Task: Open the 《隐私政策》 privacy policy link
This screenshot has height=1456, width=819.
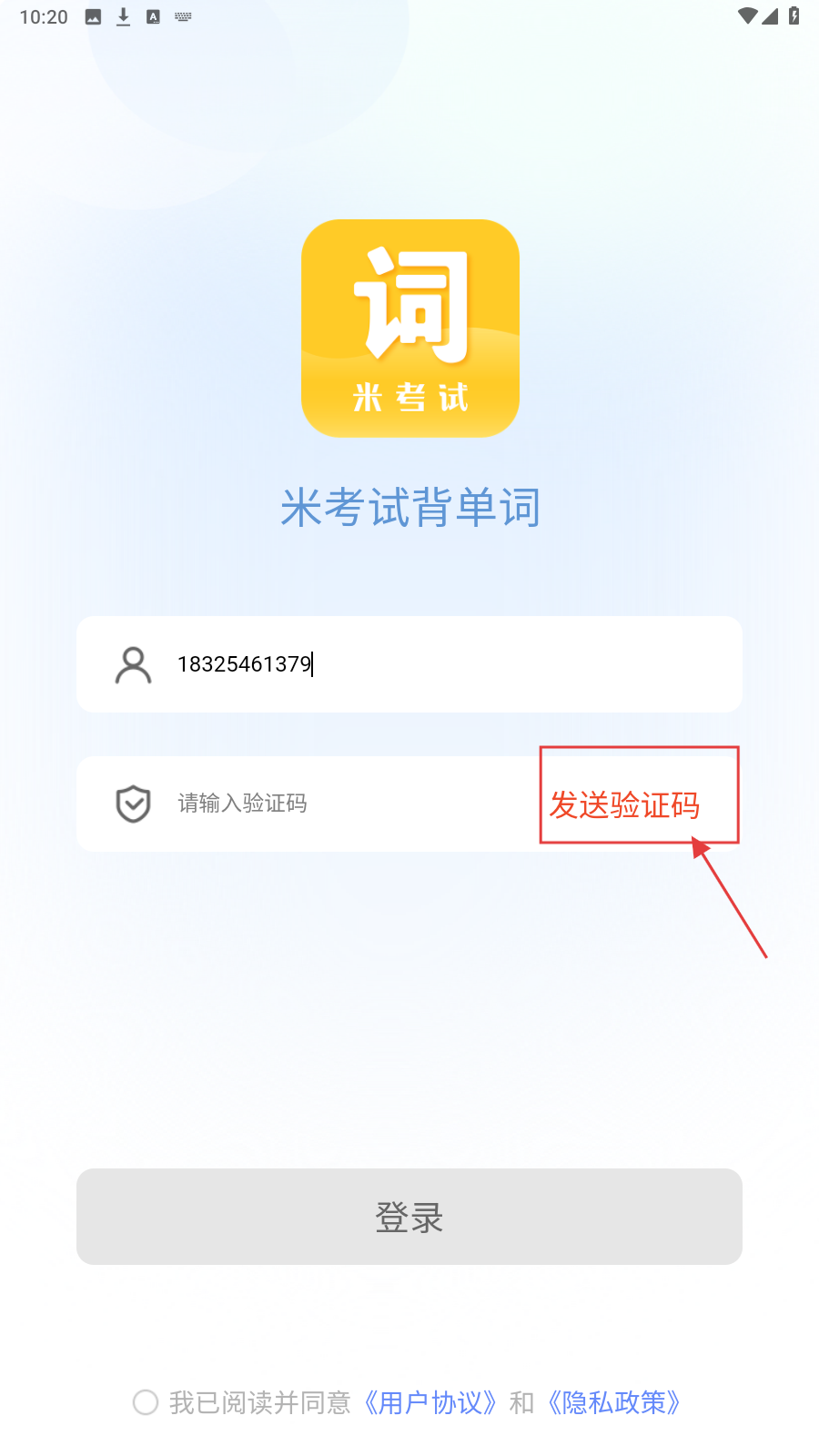Action: 614,1402
